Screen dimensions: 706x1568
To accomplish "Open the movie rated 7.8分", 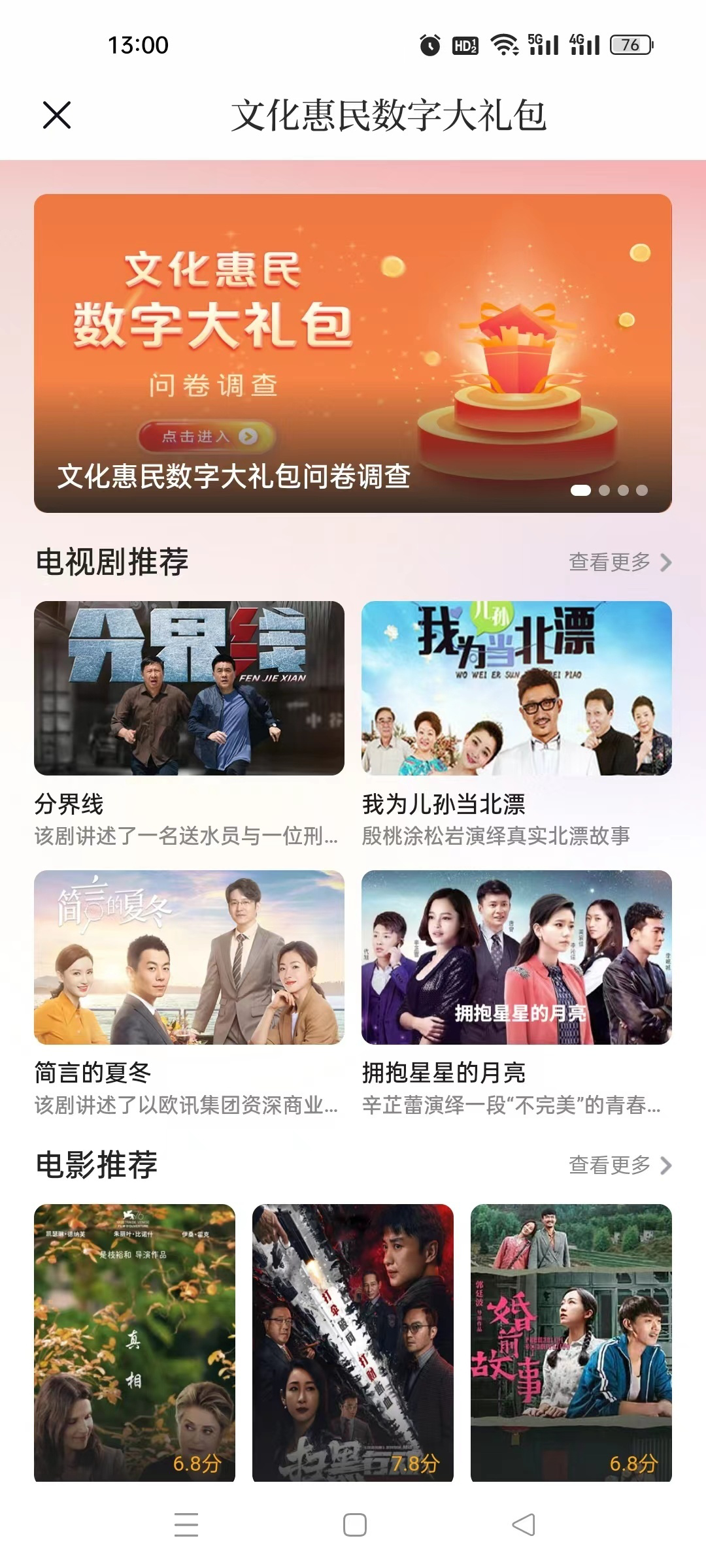I will click(x=353, y=1343).
